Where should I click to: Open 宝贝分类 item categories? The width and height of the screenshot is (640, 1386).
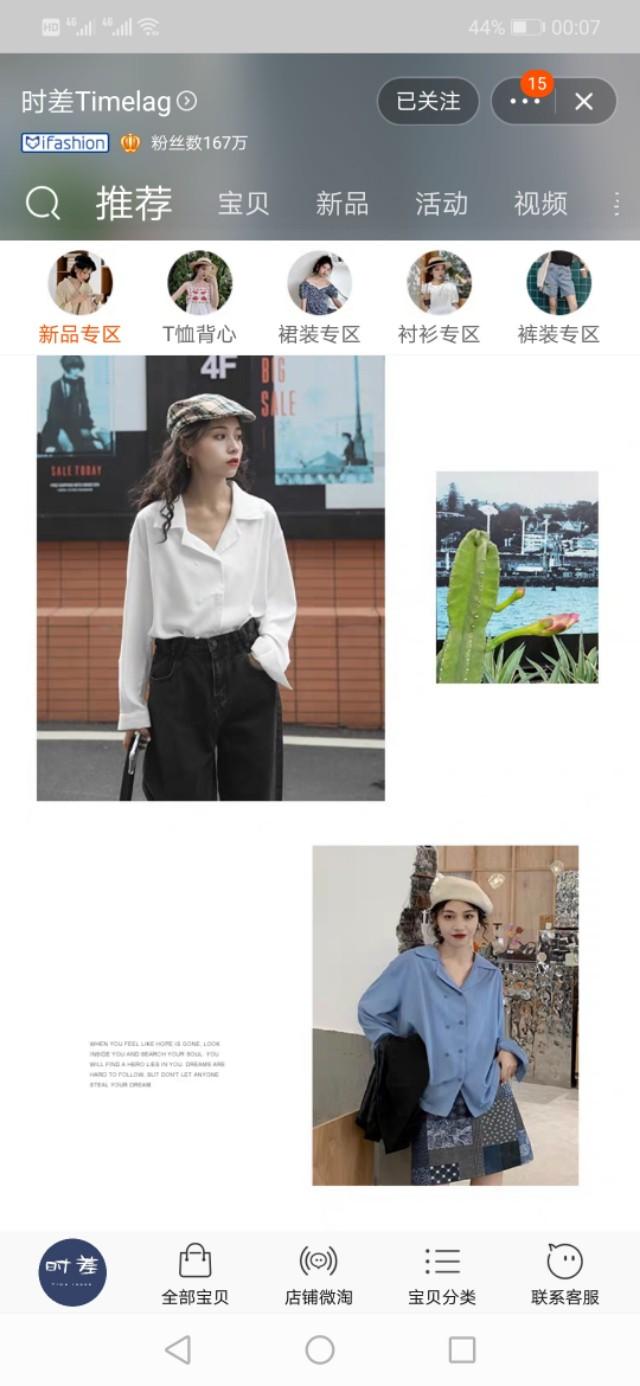[x=441, y=1274]
